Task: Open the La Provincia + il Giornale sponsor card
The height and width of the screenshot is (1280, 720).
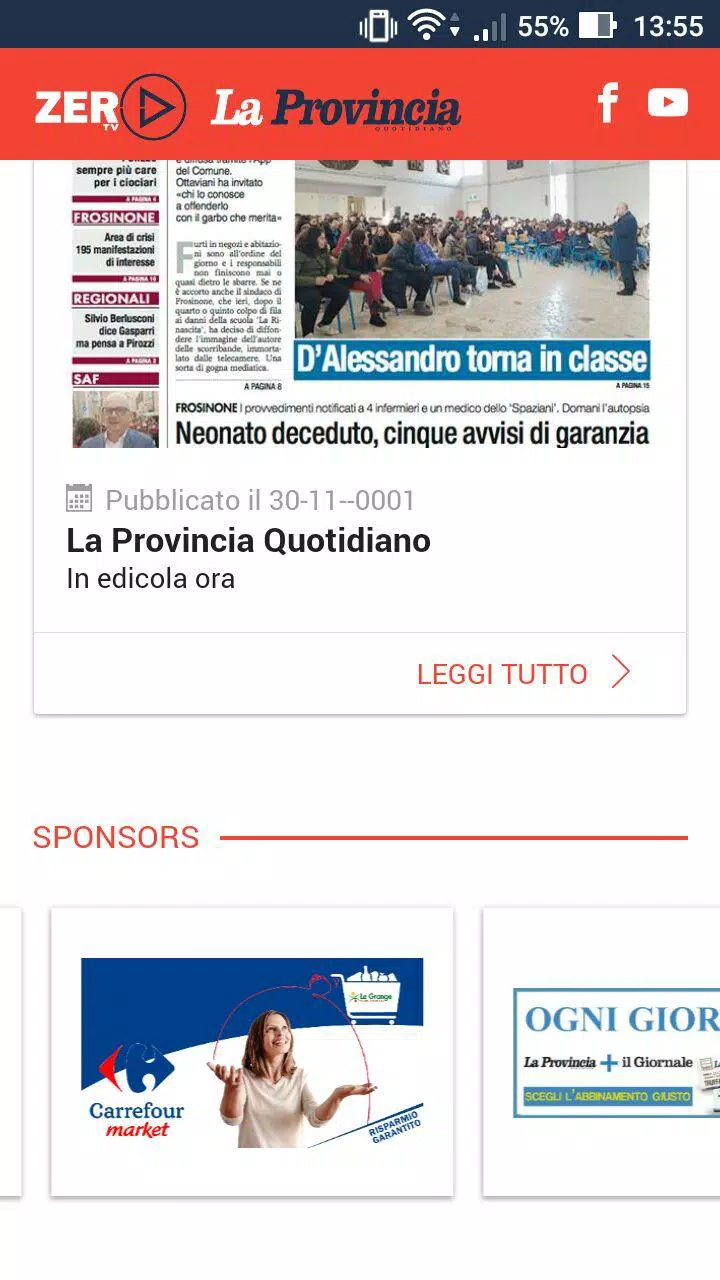Action: pyautogui.click(x=602, y=1052)
